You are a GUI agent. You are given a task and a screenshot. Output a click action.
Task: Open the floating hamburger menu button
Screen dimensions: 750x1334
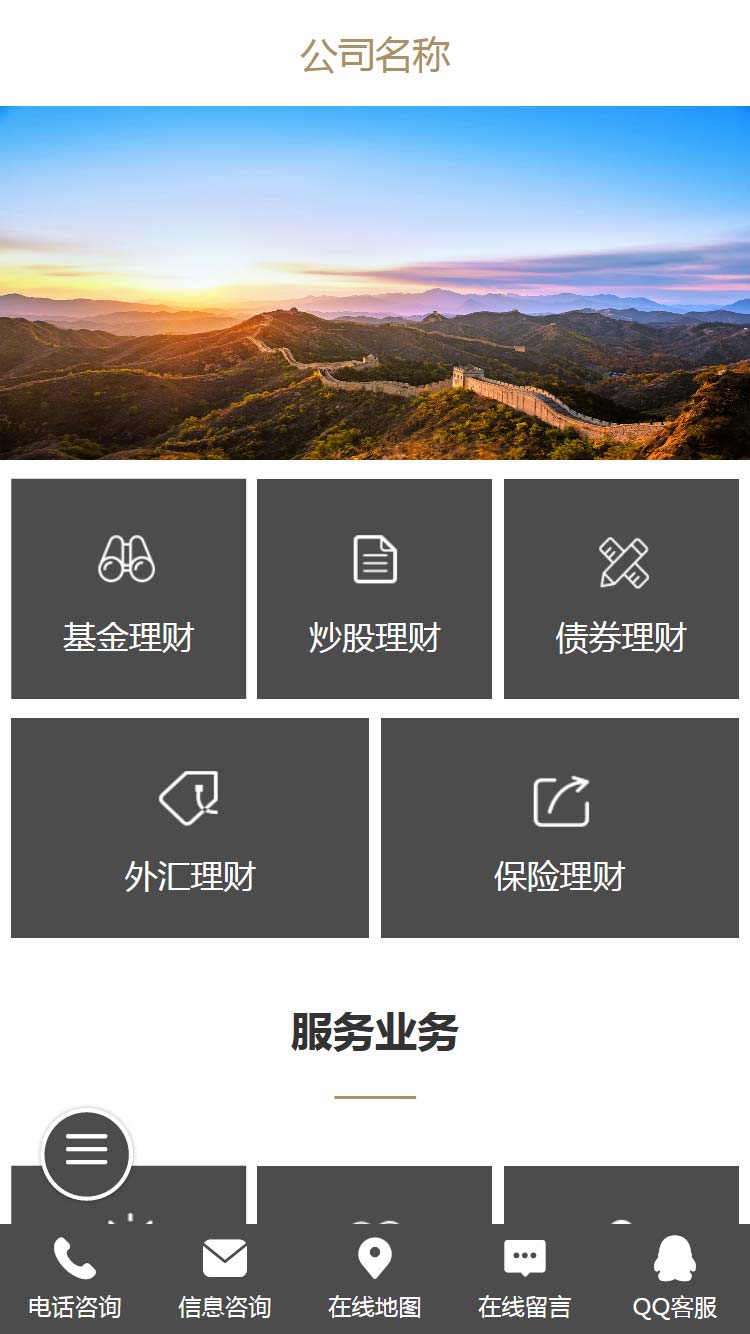87,1154
